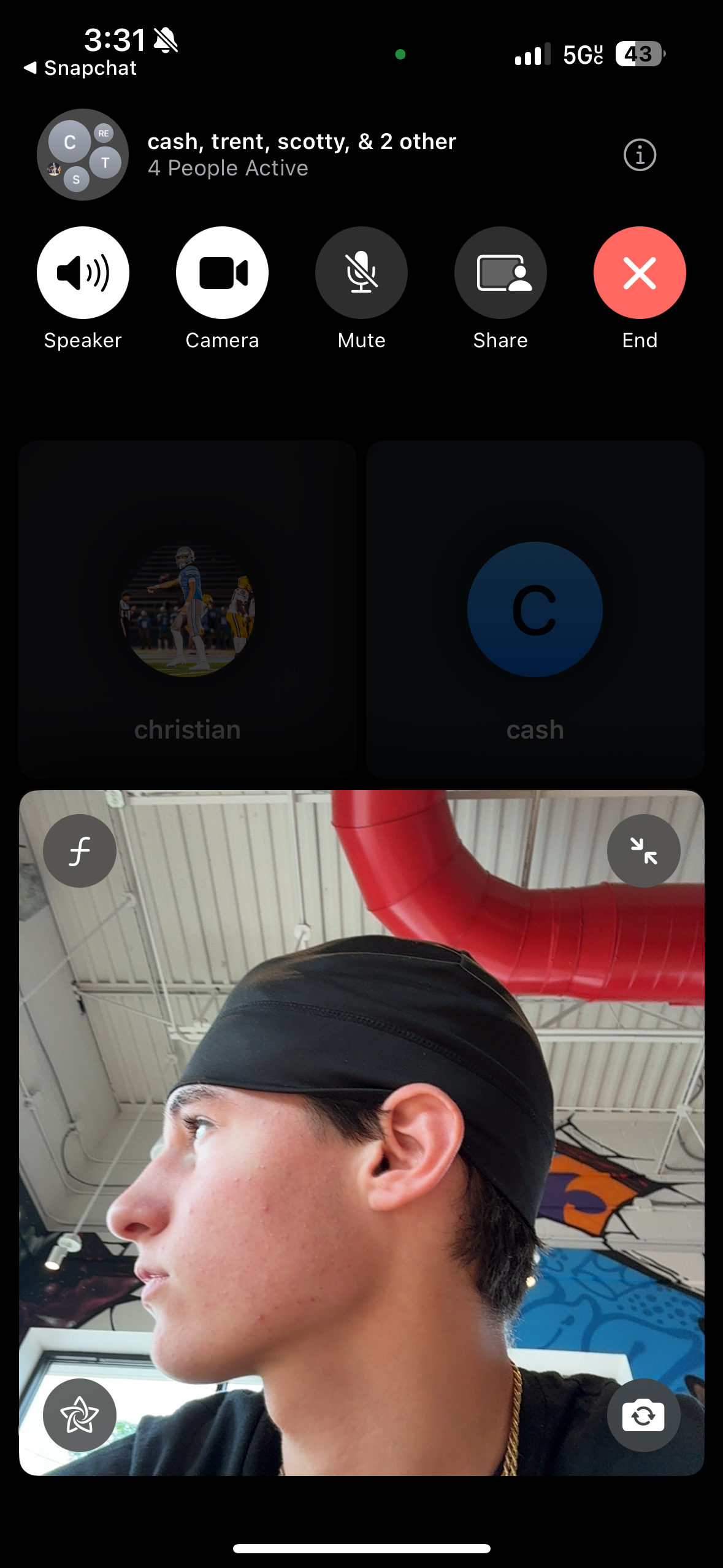Toggle the Mute microphone button
Screen dimensions: 723x1568
pyautogui.click(x=361, y=272)
